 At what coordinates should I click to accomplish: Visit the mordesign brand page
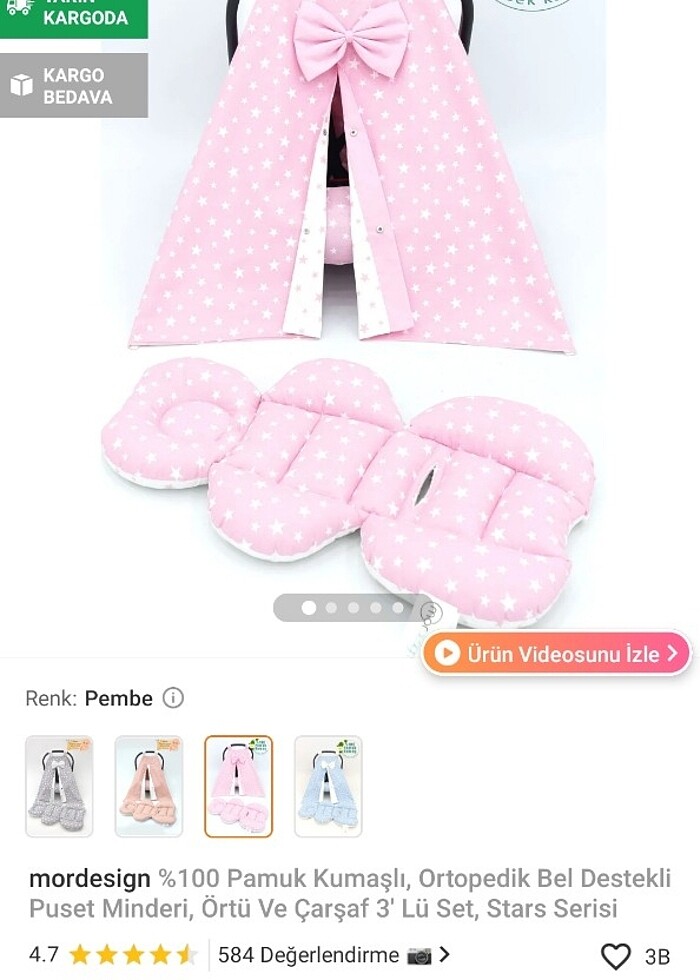tap(90, 878)
